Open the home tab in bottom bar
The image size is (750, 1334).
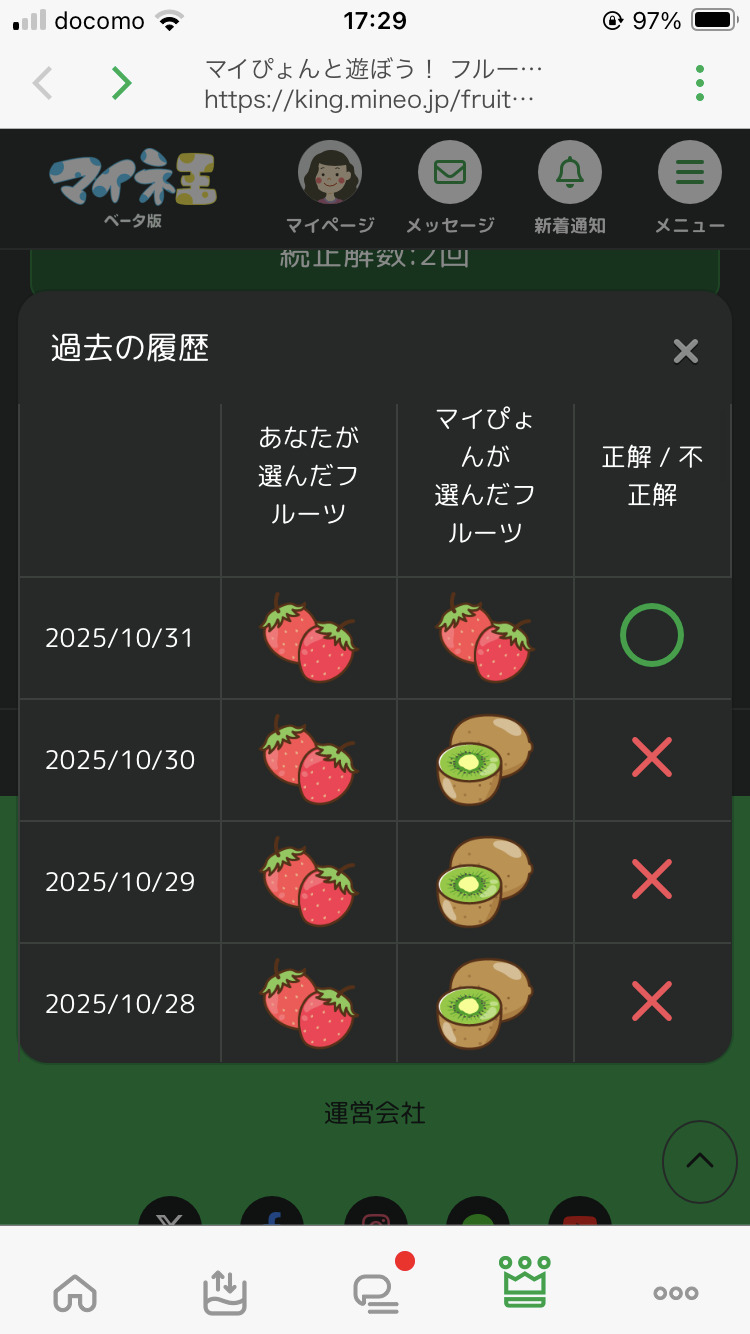click(x=75, y=1293)
